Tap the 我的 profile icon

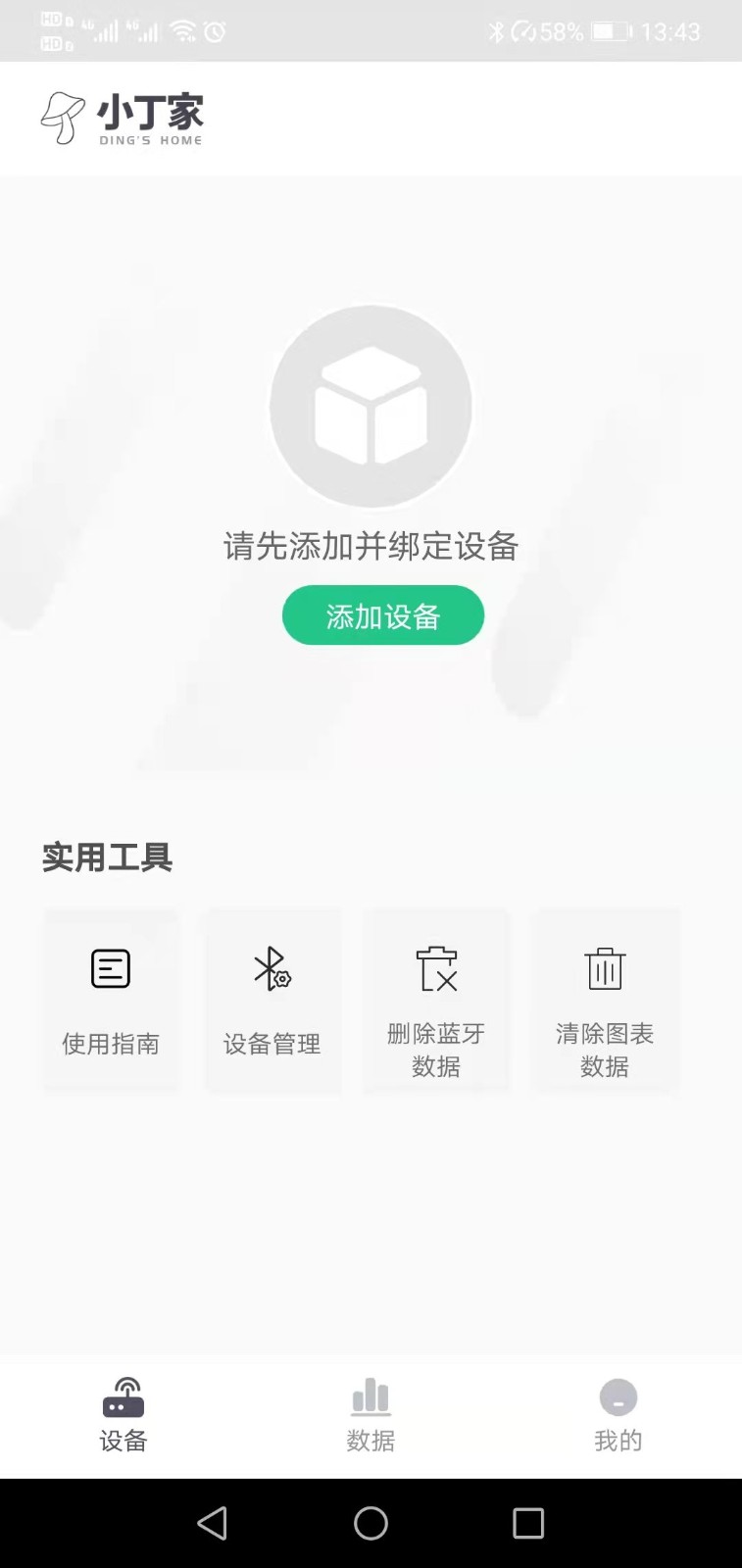[x=618, y=1397]
